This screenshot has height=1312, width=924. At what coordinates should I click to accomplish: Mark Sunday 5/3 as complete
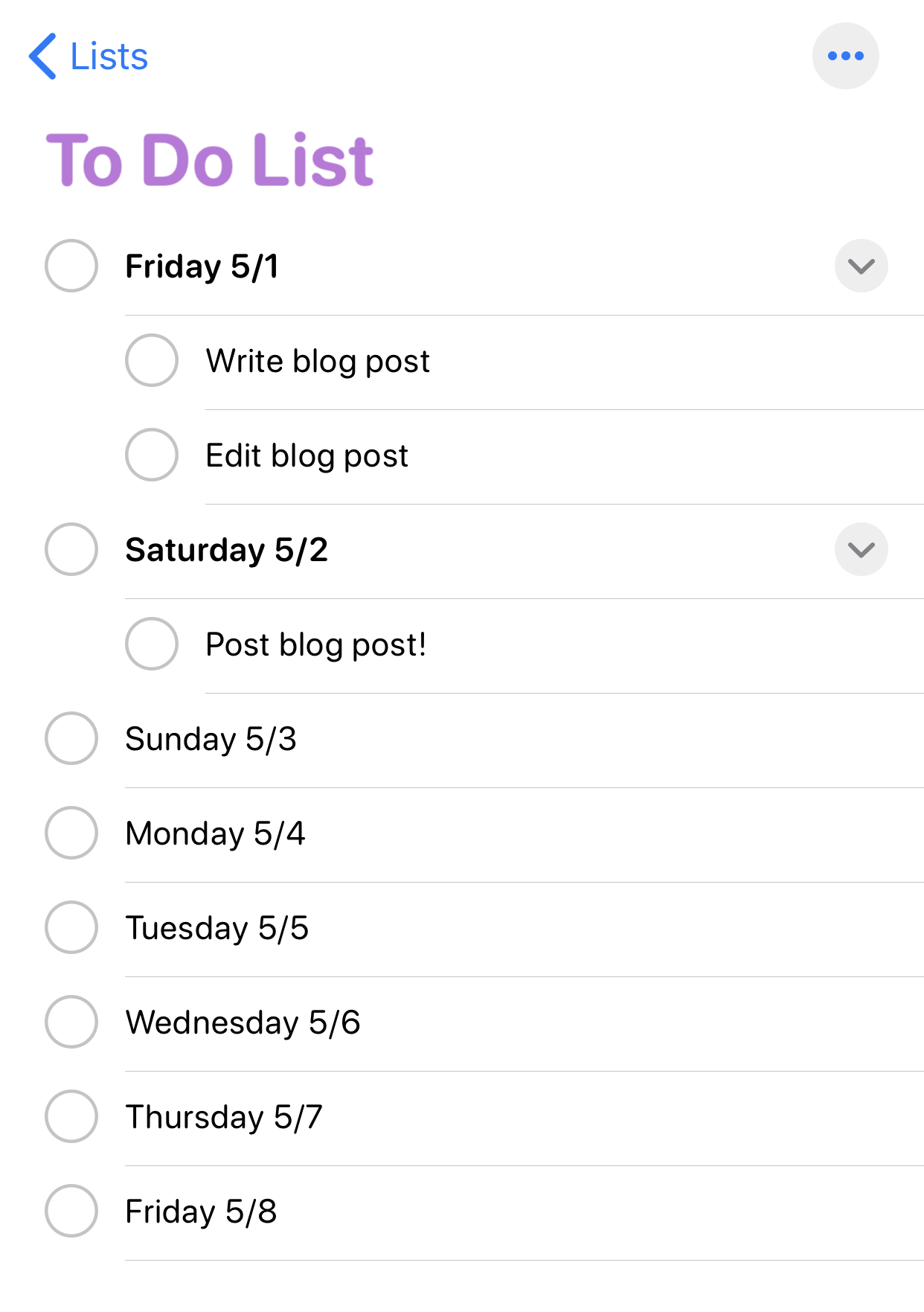[71, 738]
